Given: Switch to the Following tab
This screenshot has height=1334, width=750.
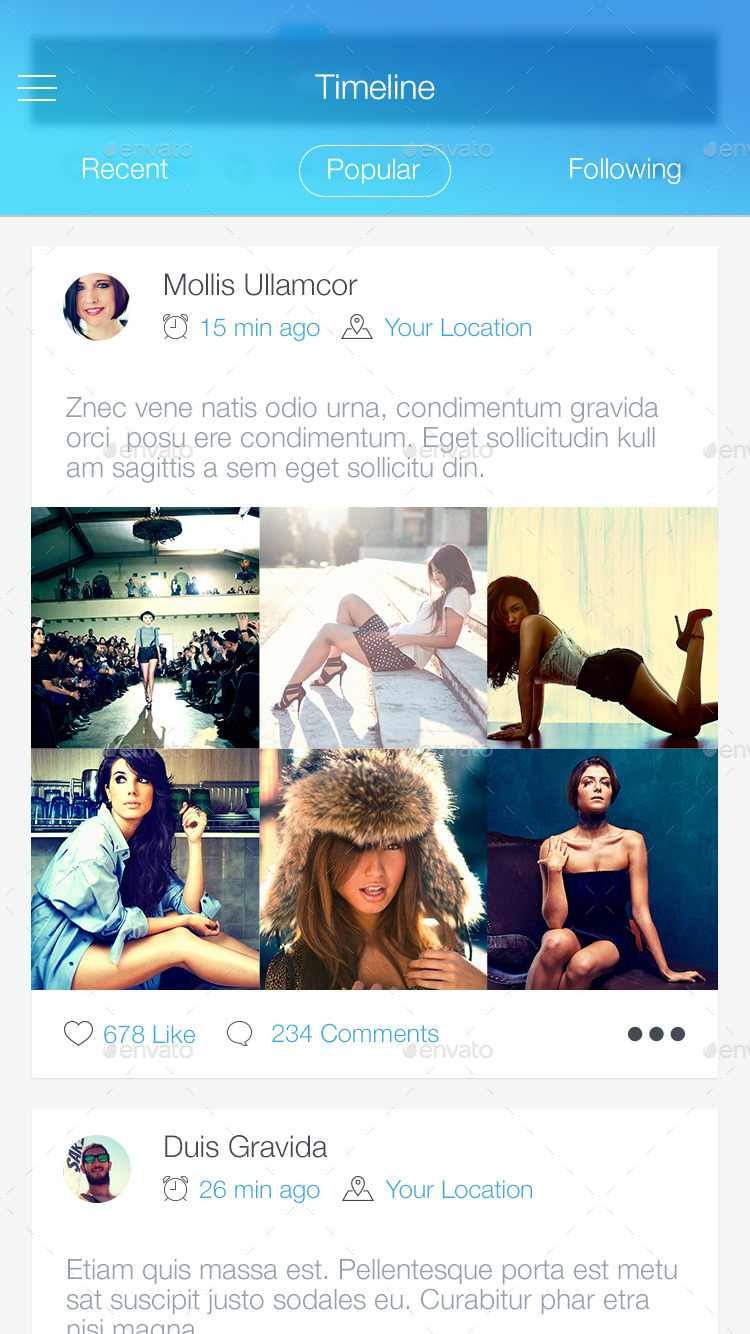Looking at the screenshot, I should tap(624, 169).
